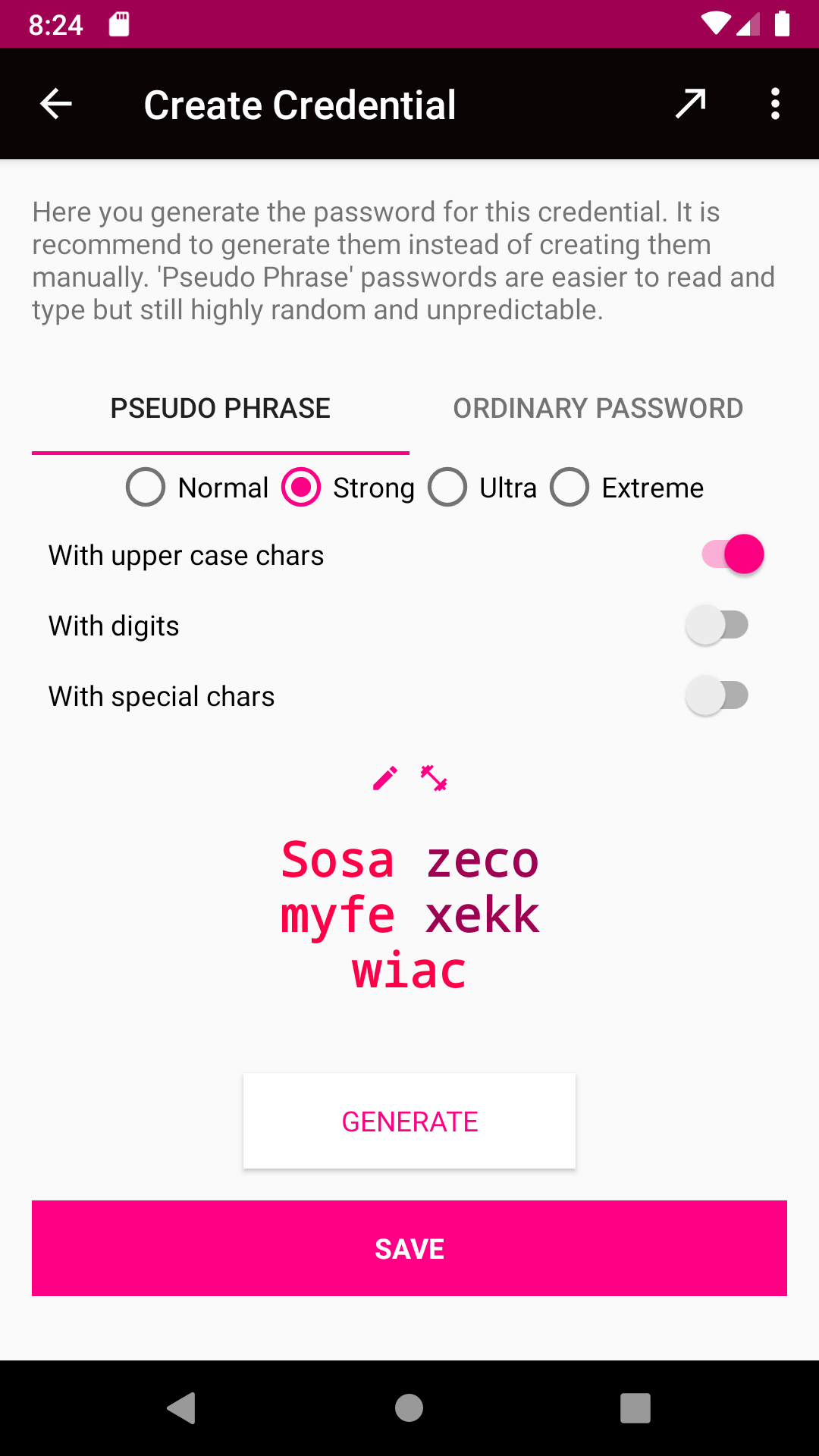Open the overflow menu
This screenshot has height=1456, width=819.
(774, 104)
